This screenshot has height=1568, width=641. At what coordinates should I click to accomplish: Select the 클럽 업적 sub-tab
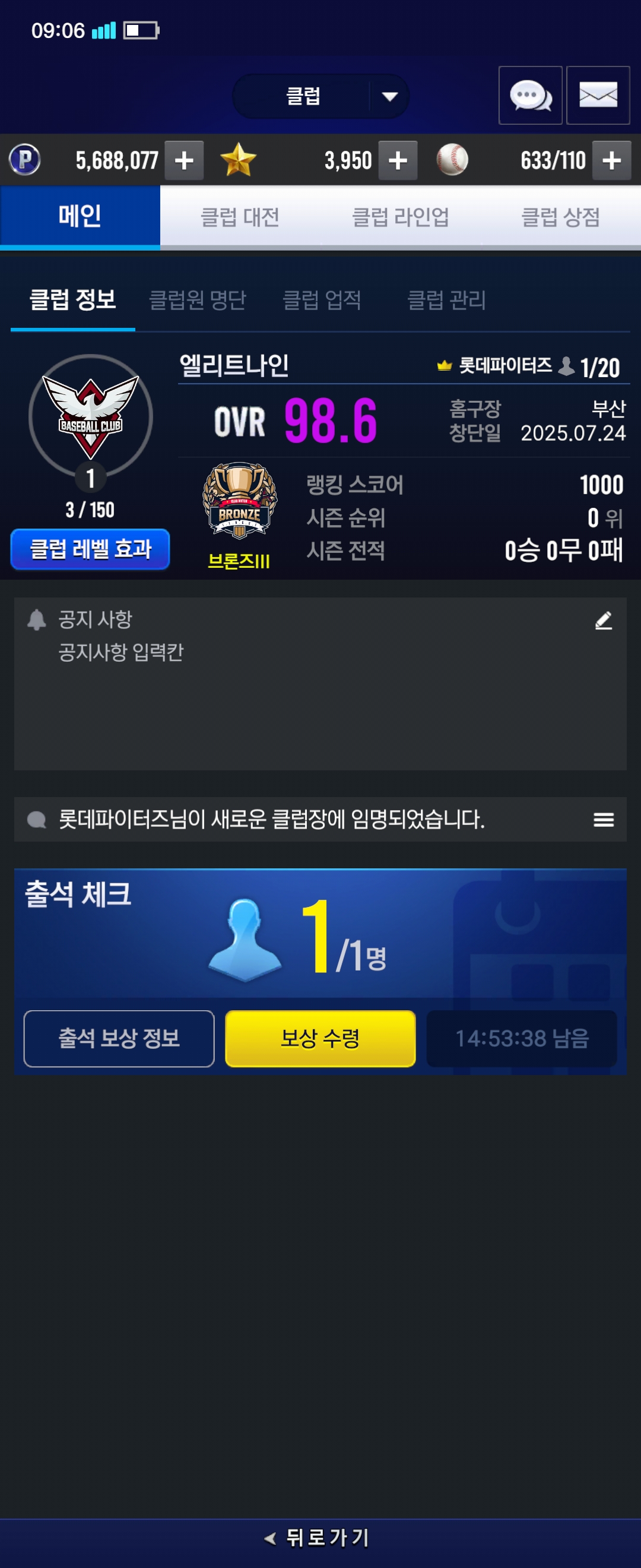pos(322,299)
